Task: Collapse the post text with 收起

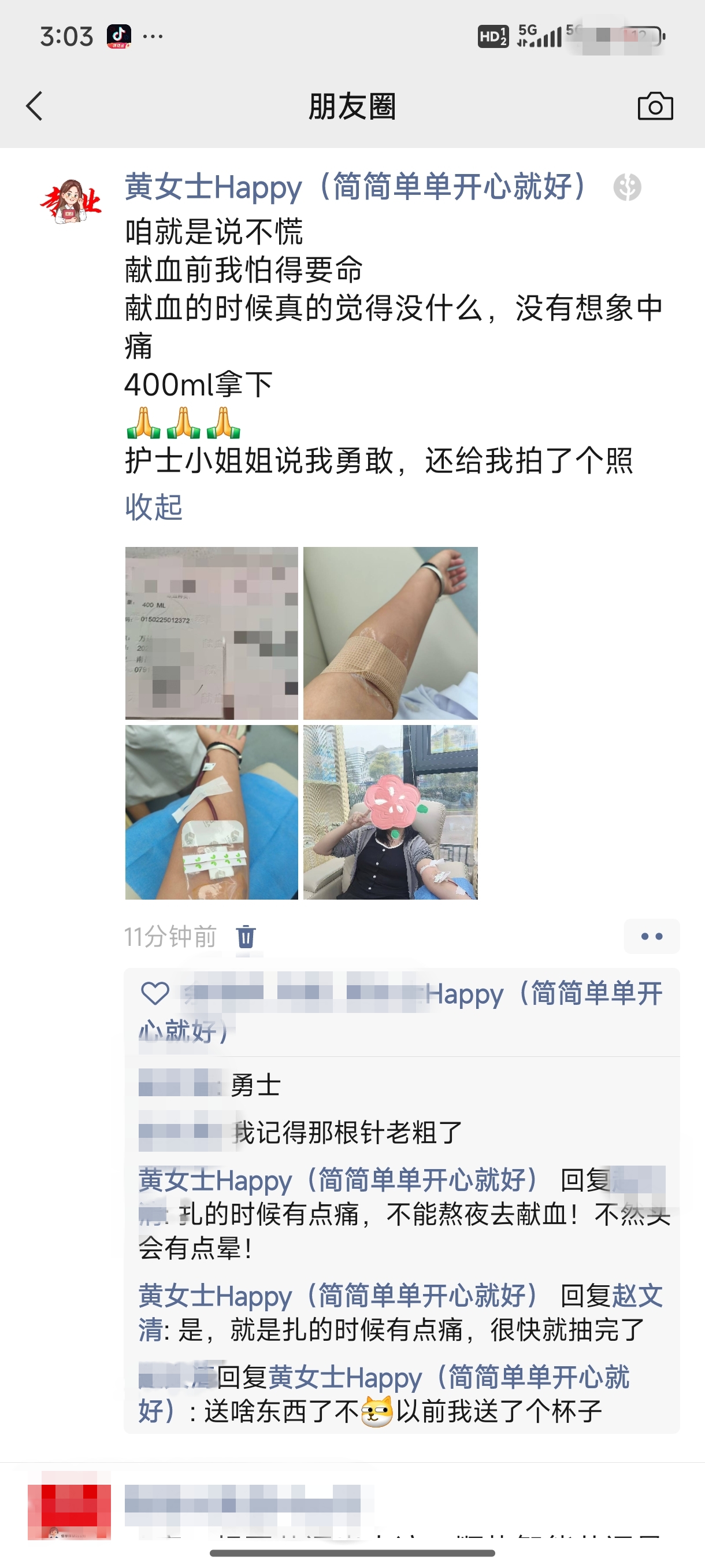Action: tap(153, 506)
